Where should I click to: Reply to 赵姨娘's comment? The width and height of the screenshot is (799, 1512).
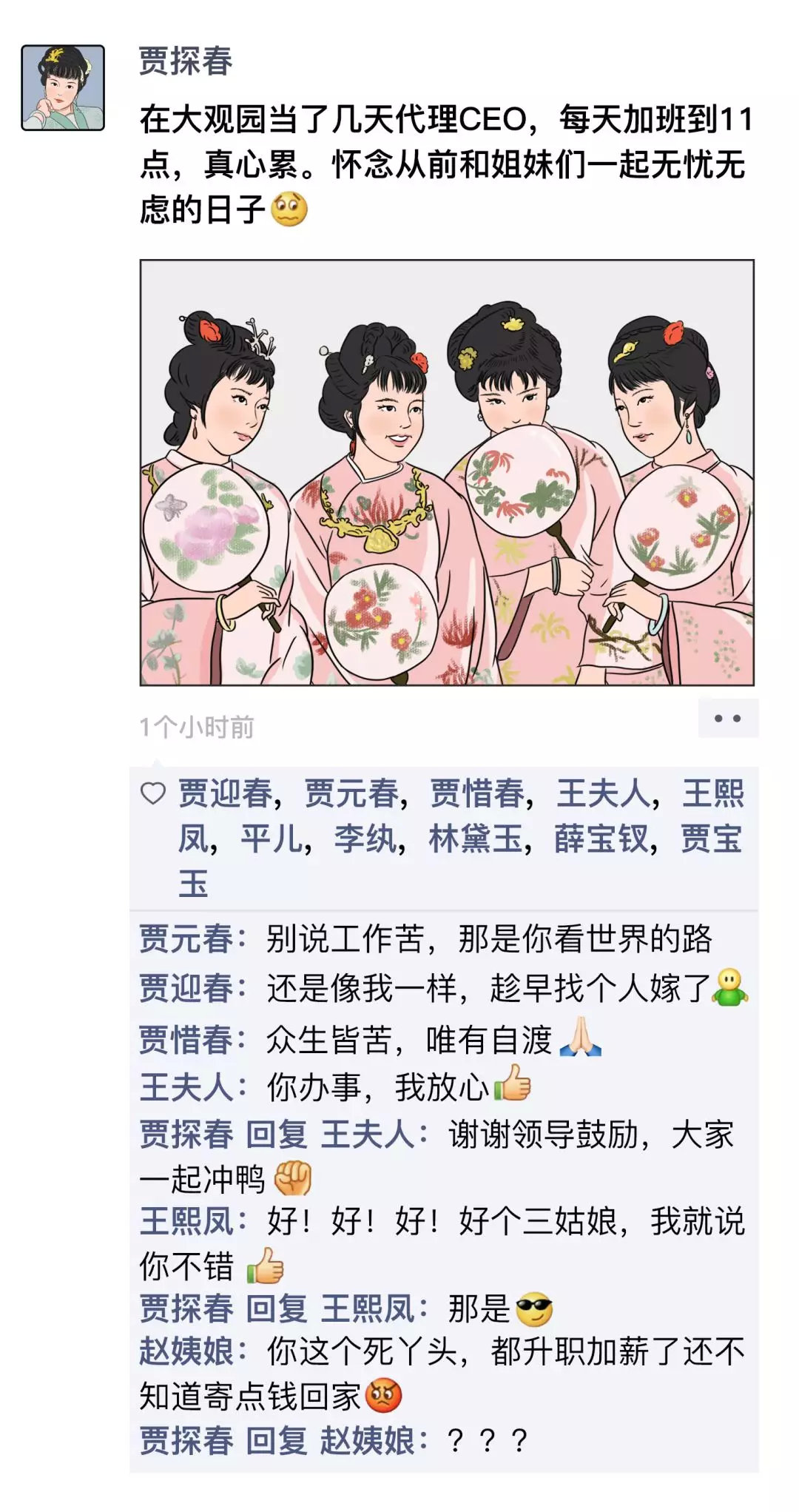[442, 1374]
